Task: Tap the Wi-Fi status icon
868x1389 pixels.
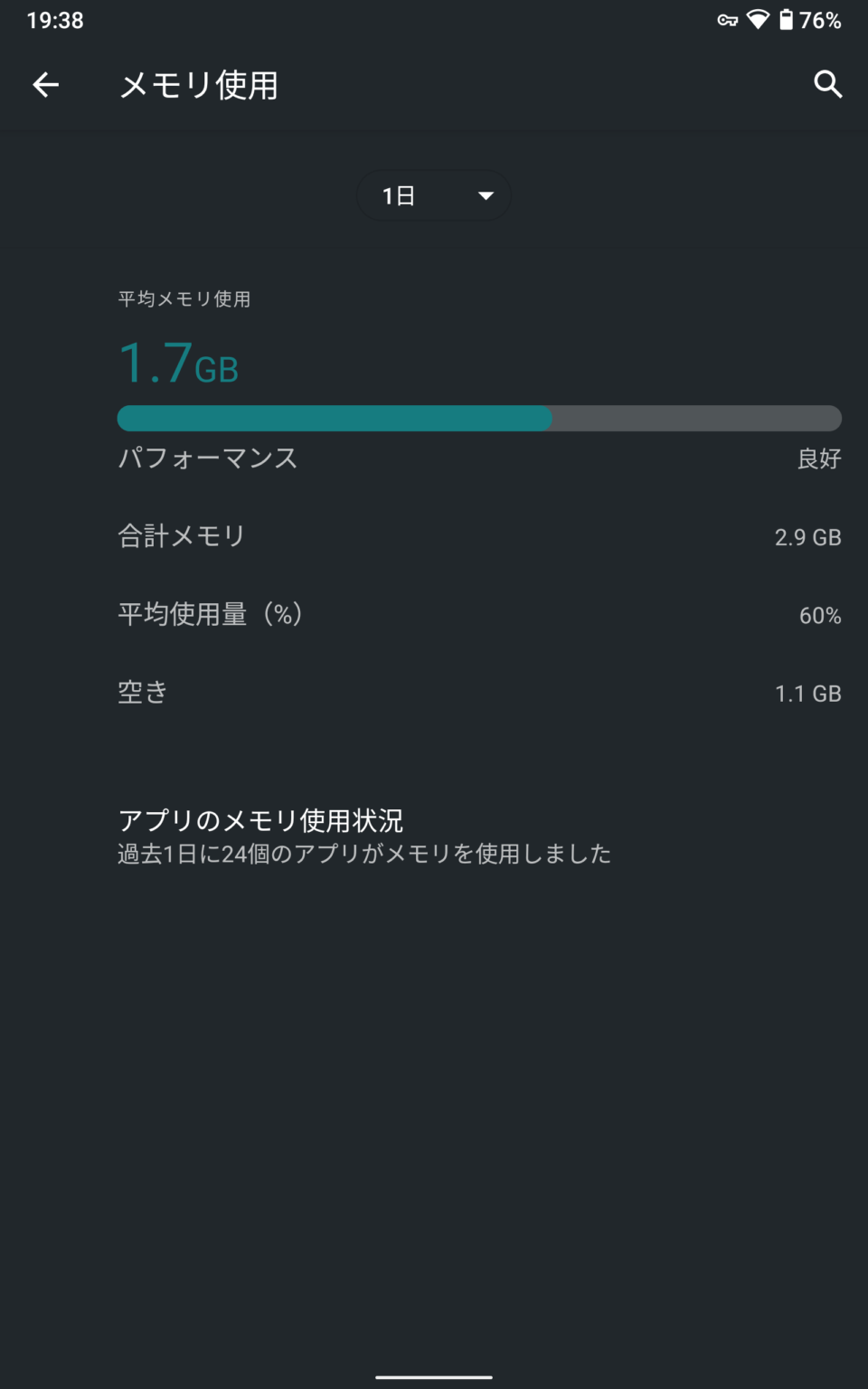Action: point(759,19)
